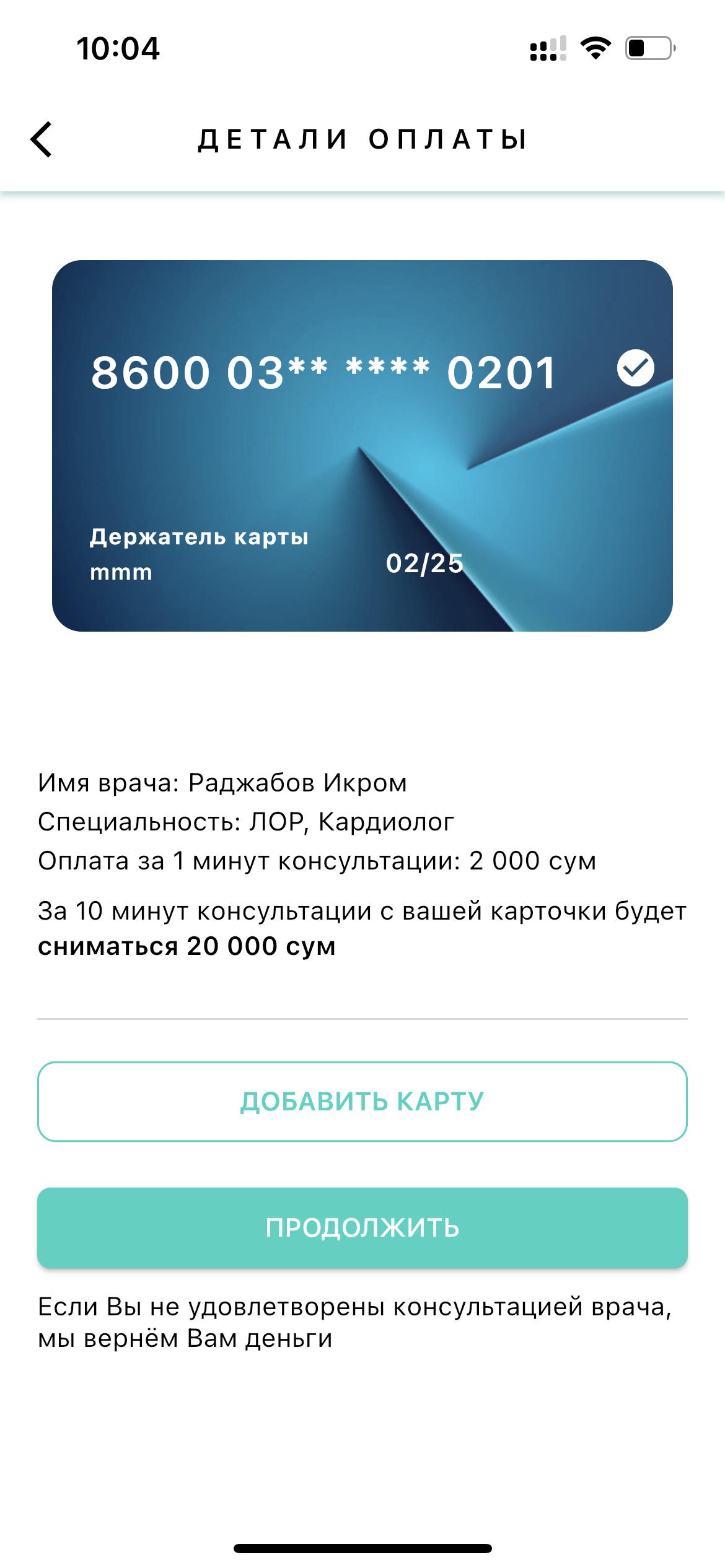Tap the ДОБАВИТЬ КАРТУ button
This screenshot has width=725, height=1568.
362,1102
